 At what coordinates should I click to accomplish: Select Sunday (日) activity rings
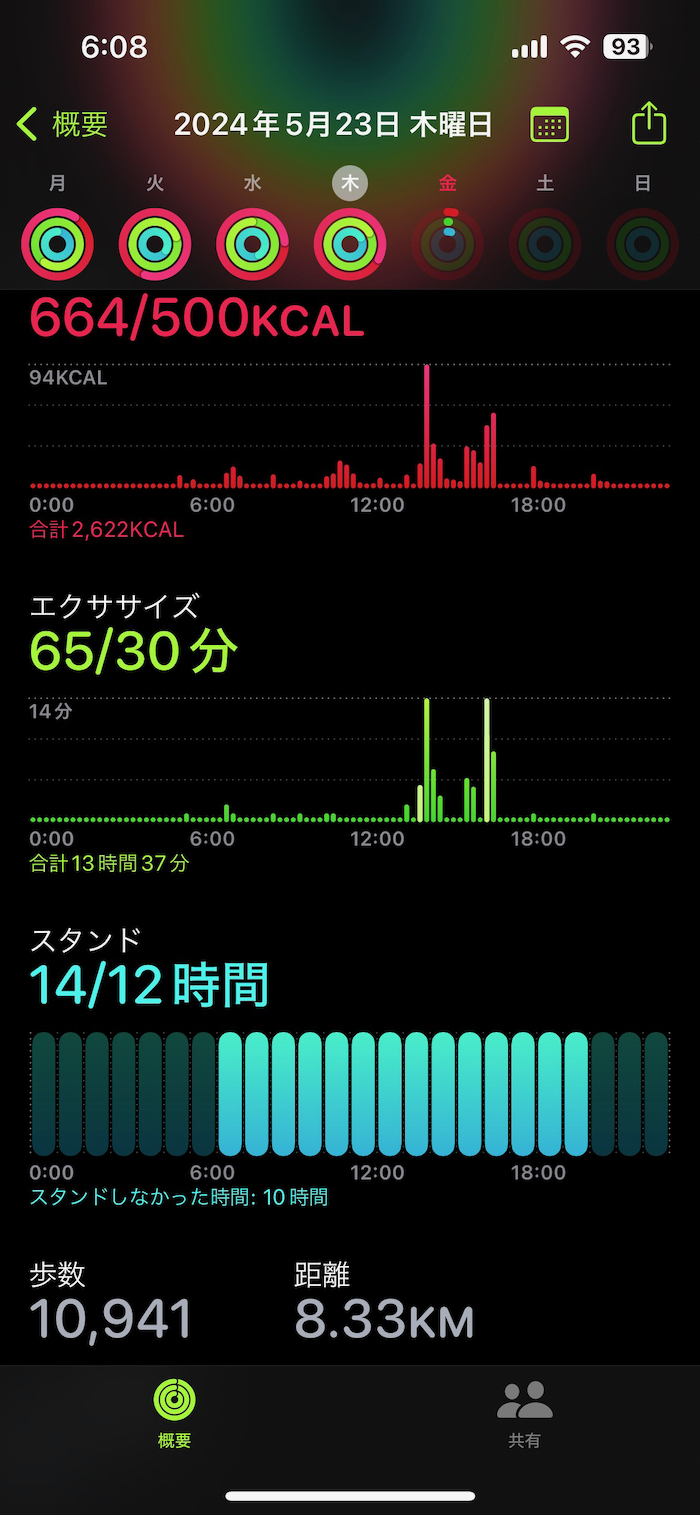tap(642, 243)
